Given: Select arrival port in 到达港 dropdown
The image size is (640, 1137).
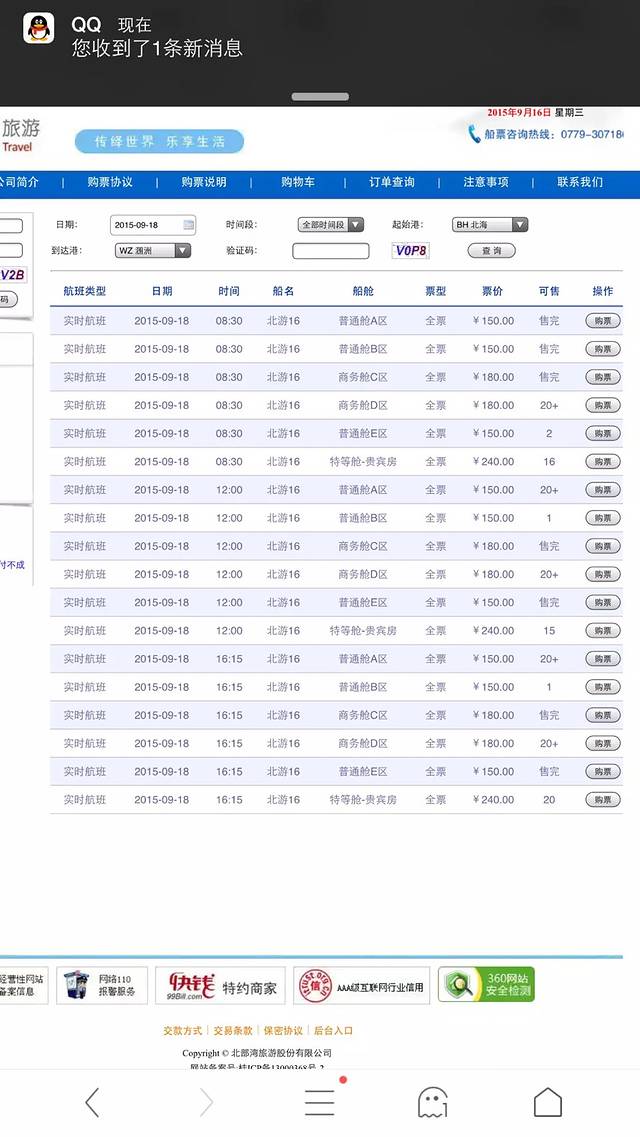Looking at the screenshot, I should point(152,251).
